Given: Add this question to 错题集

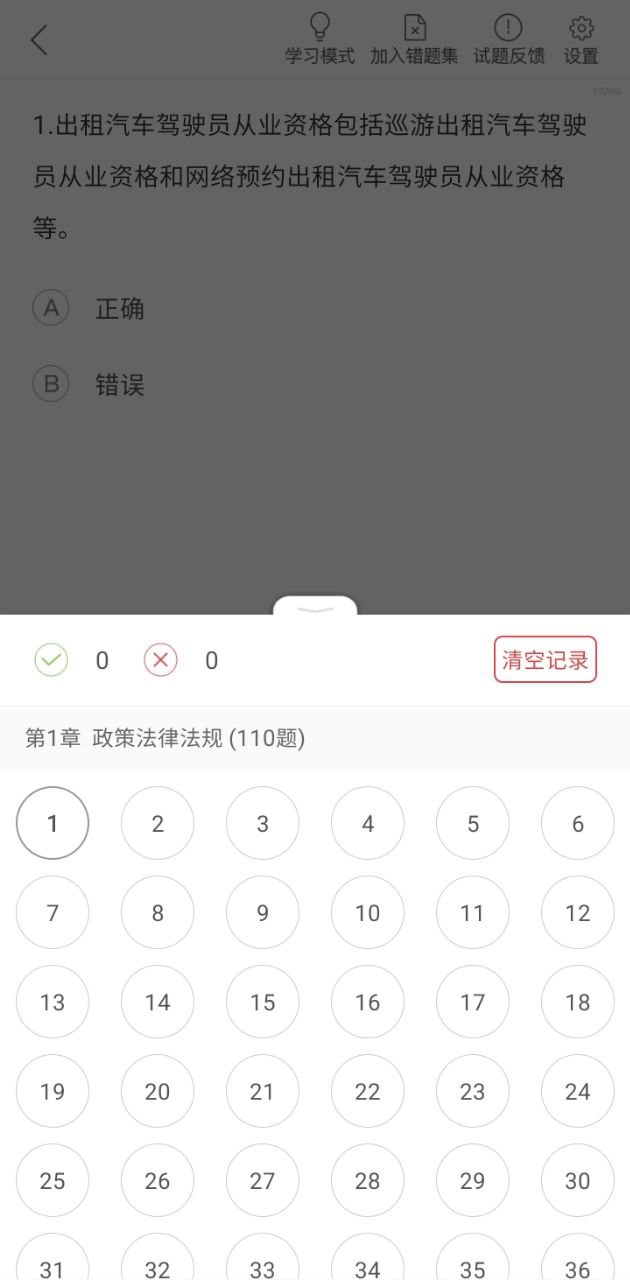Looking at the screenshot, I should 414,40.
